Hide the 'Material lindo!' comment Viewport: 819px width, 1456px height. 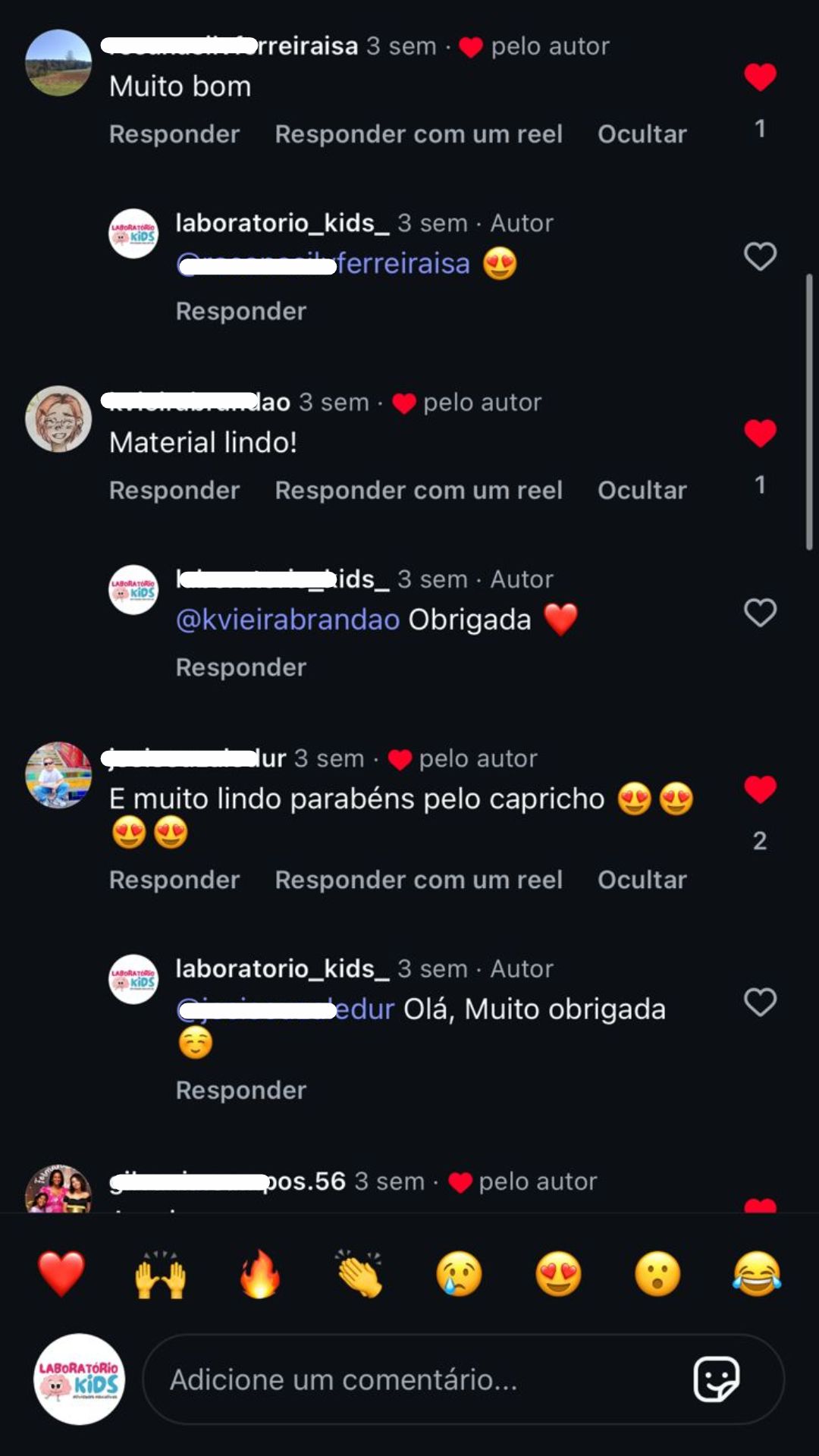642,491
